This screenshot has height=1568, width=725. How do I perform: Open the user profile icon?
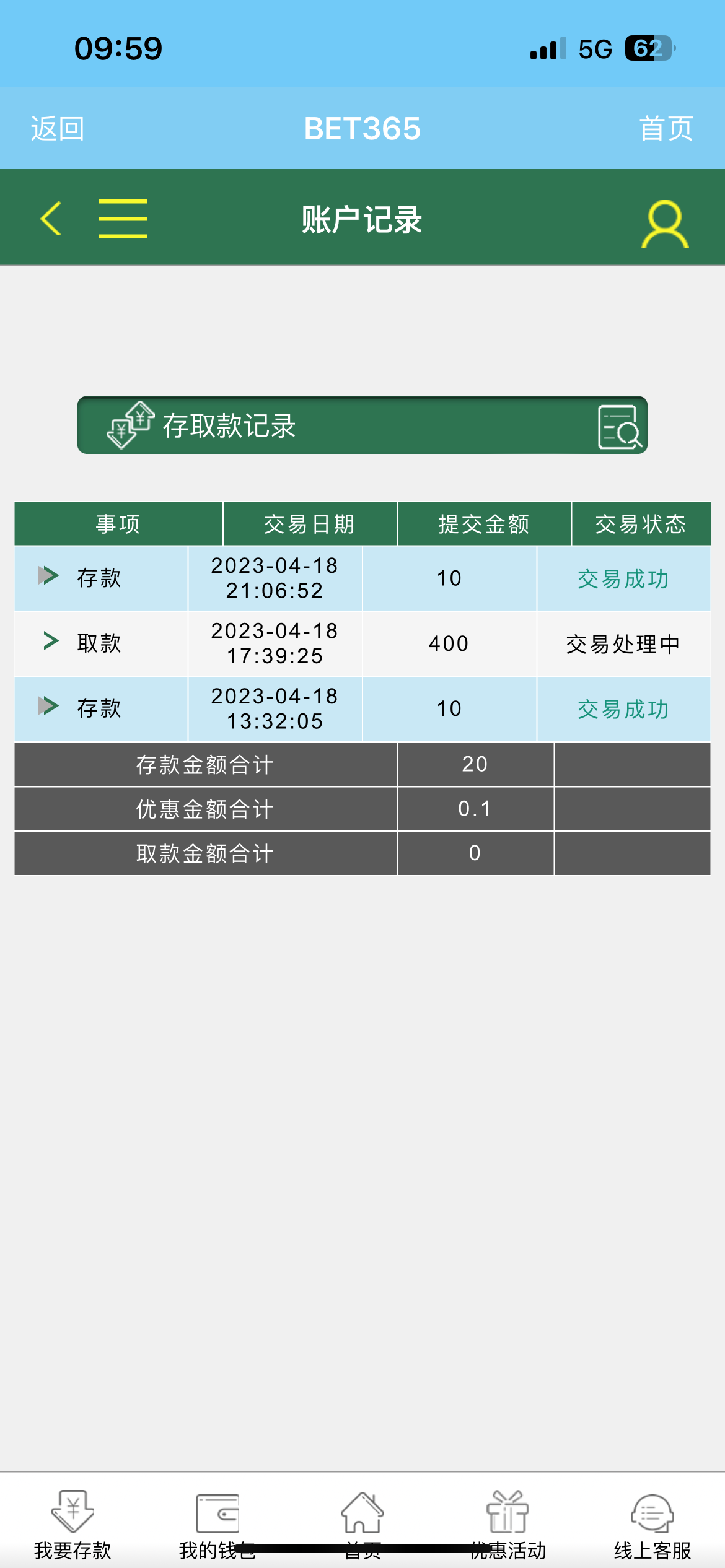click(x=664, y=223)
